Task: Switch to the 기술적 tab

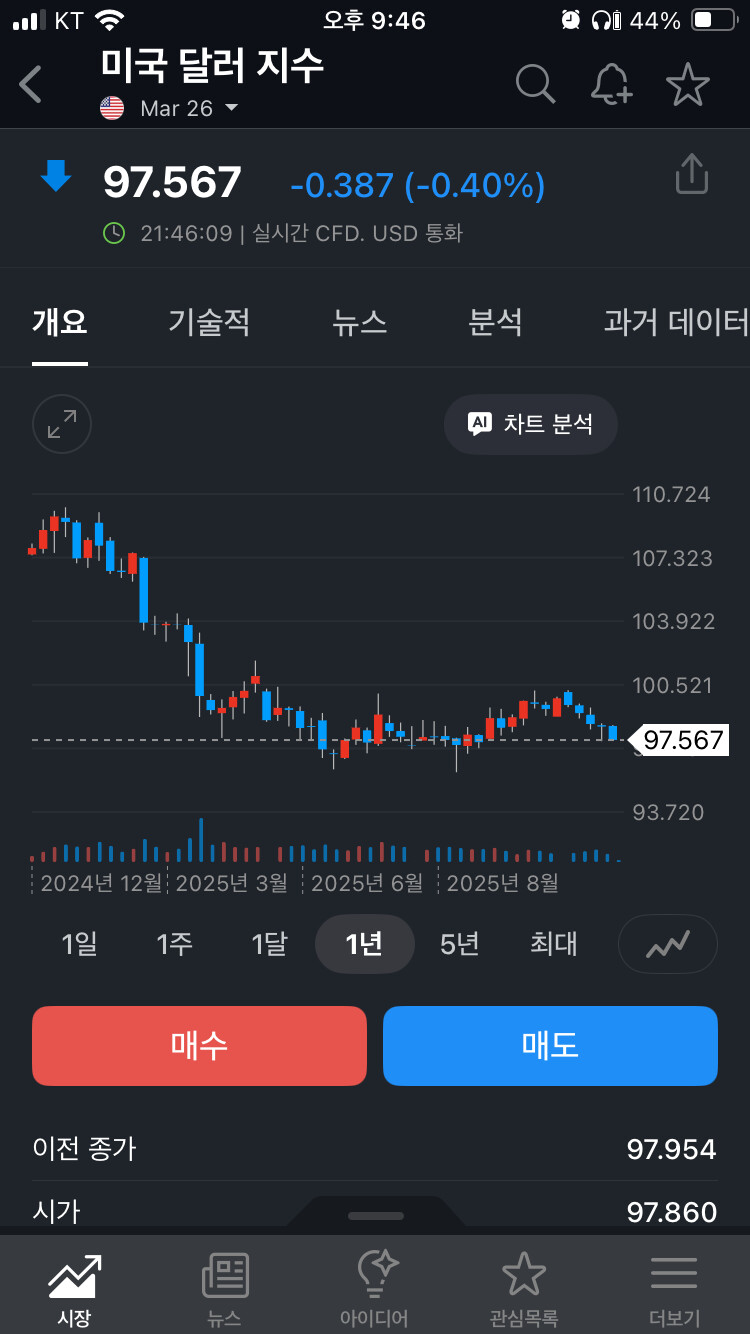Action: click(x=209, y=322)
